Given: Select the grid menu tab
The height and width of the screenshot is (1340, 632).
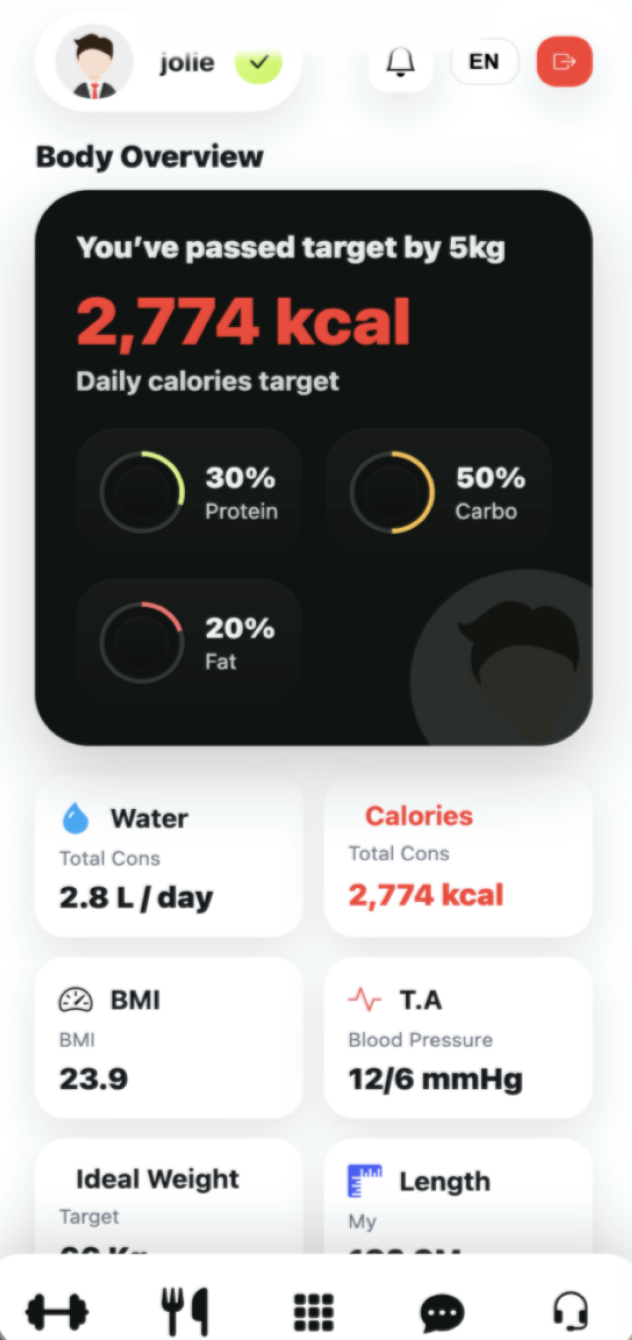Looking at the screenshot, I should (x=314, y=1311).
